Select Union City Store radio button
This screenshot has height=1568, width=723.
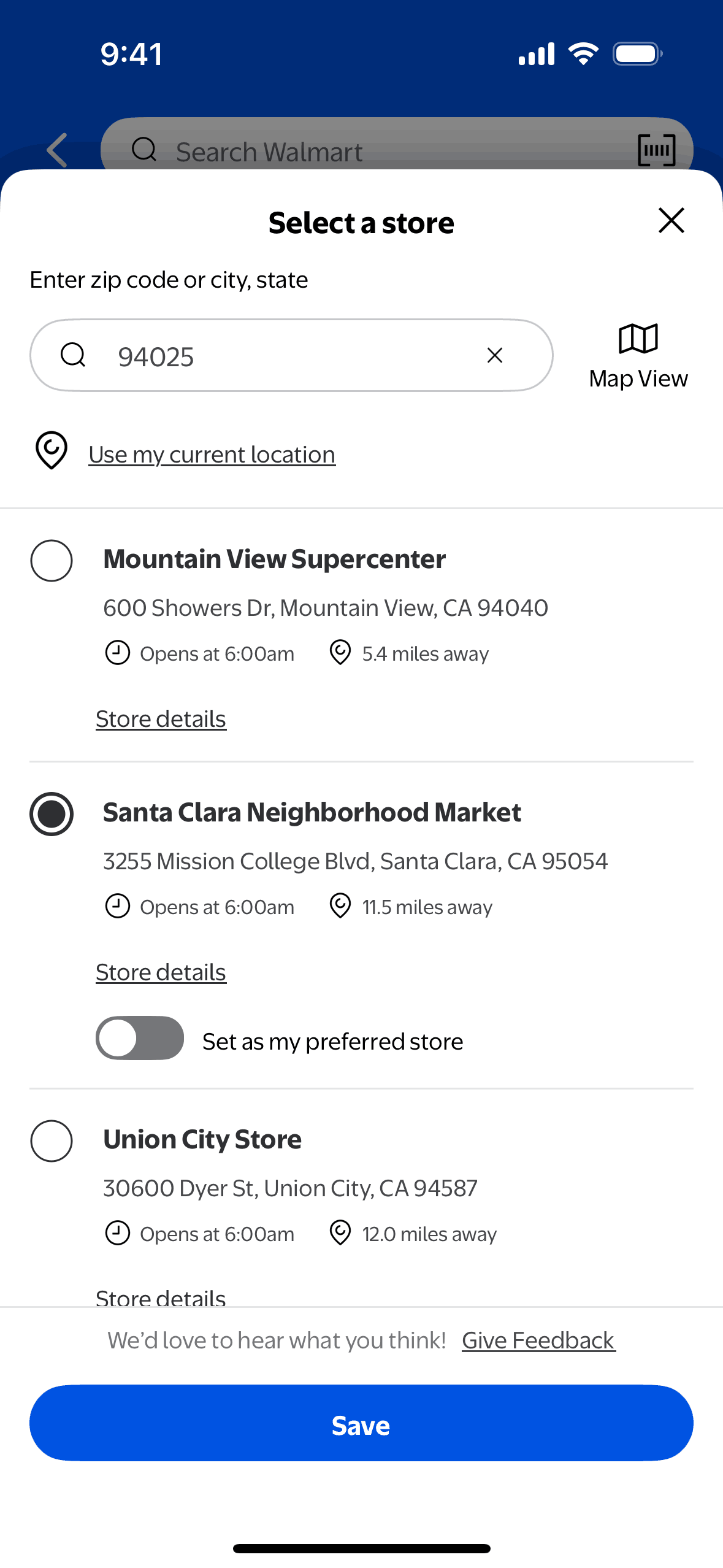[x=52, y=1141]
